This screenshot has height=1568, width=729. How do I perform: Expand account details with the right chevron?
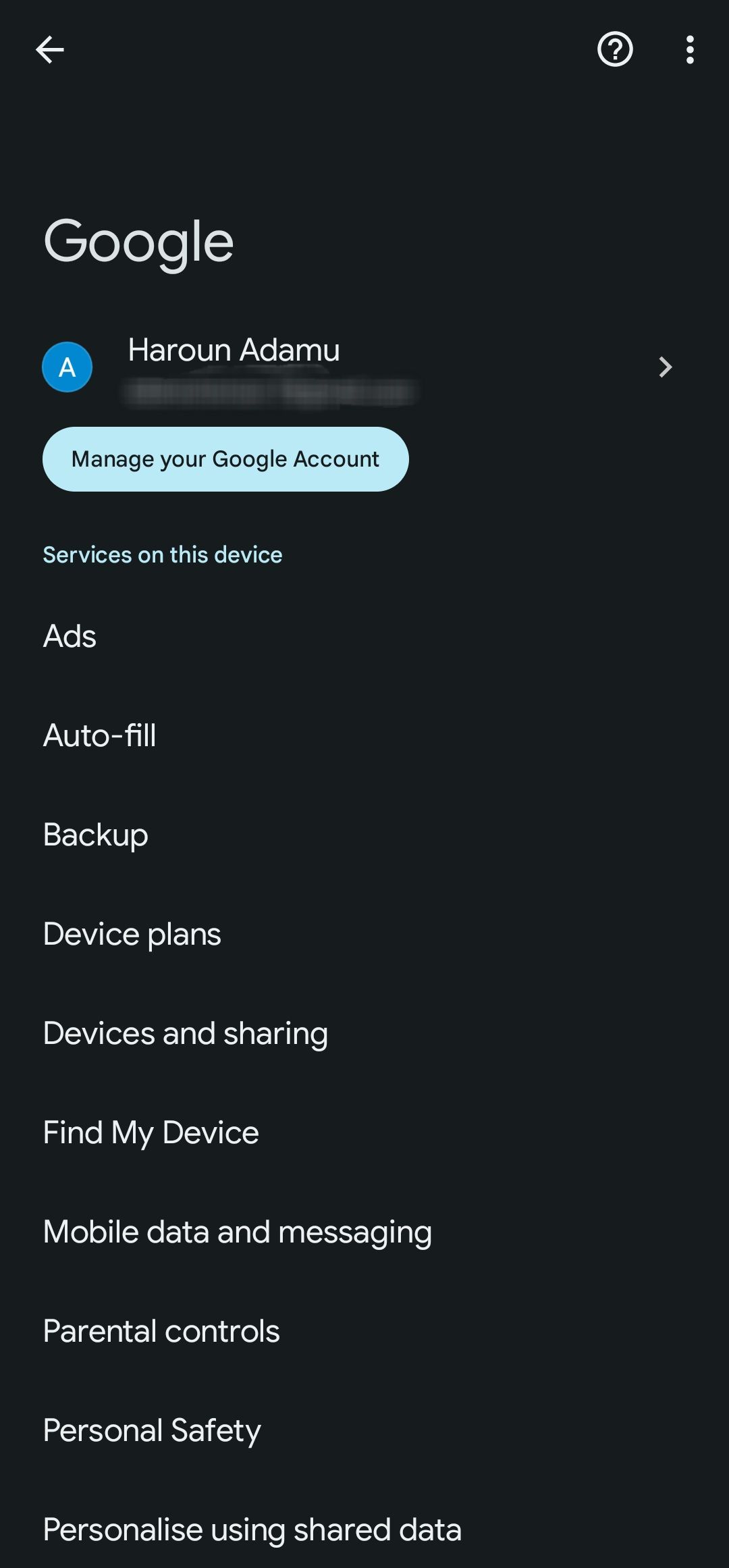(665, 367)
